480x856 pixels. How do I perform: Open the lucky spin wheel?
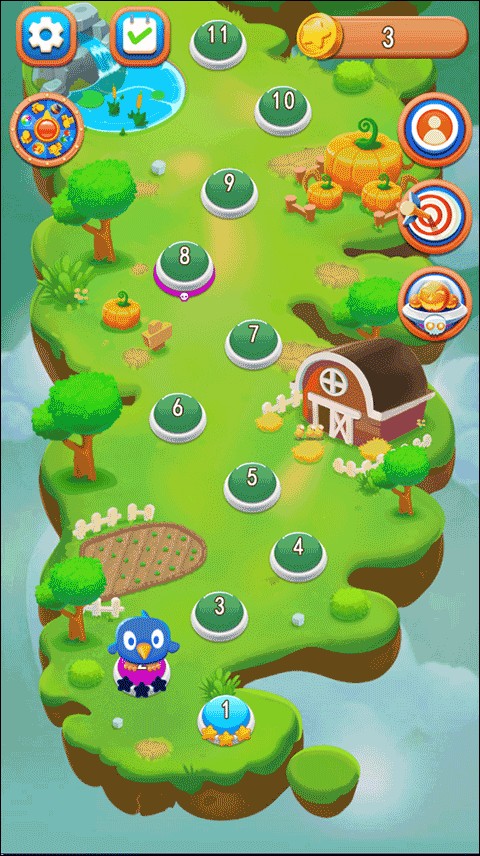(47, 130)
